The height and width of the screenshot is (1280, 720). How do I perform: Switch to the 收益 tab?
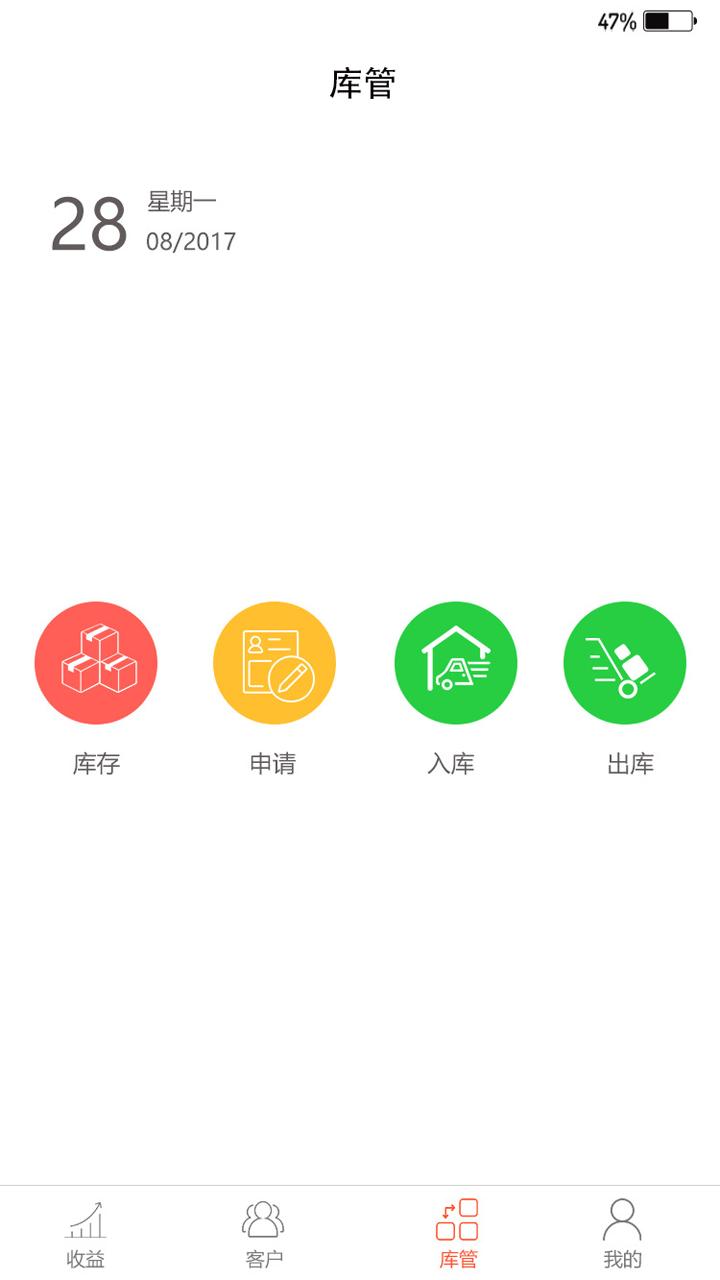coord(86,1234)
